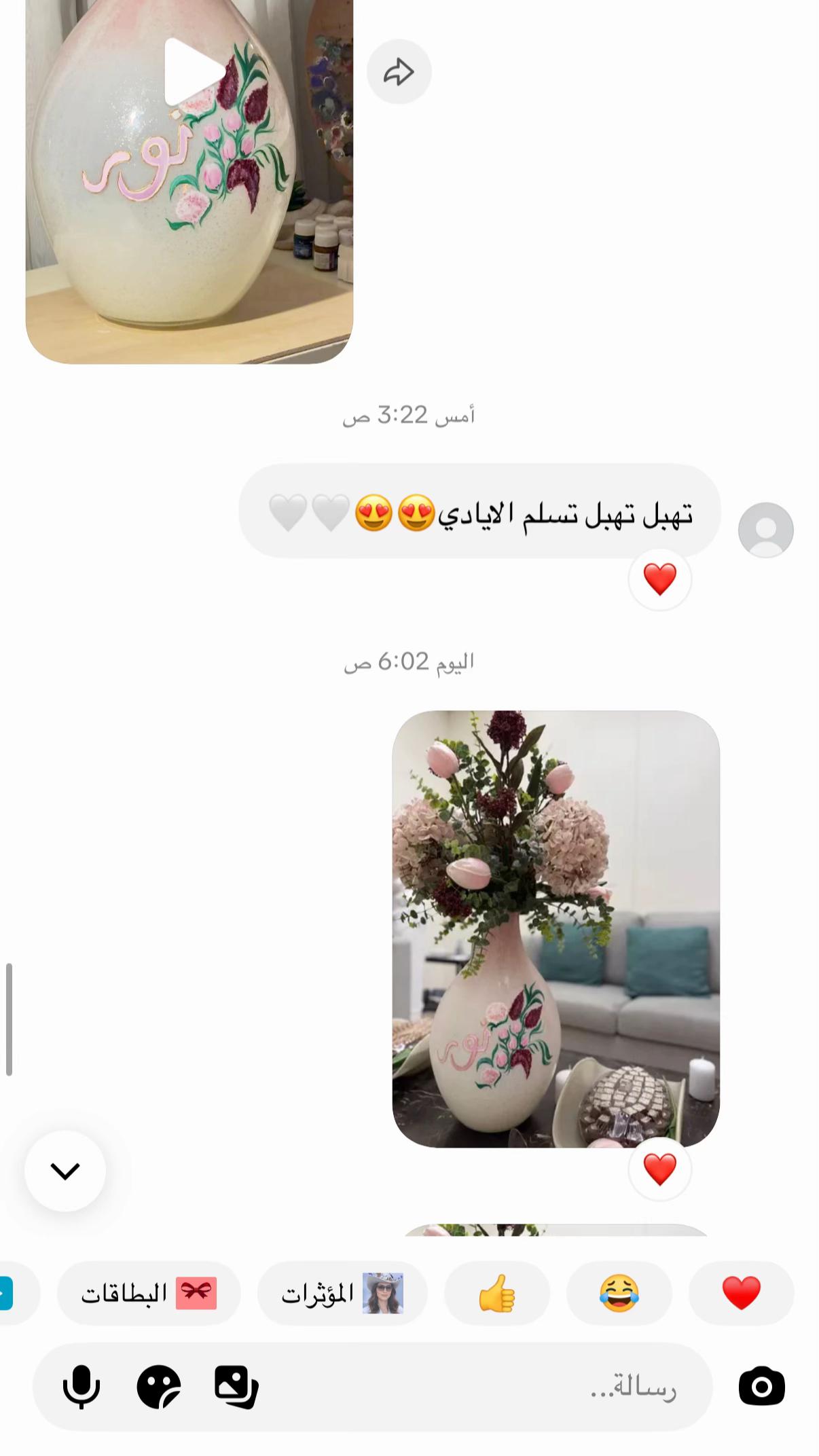Open the camera from message bar
Screen dimensions: 819x1456
click(x=762, y=1386)
